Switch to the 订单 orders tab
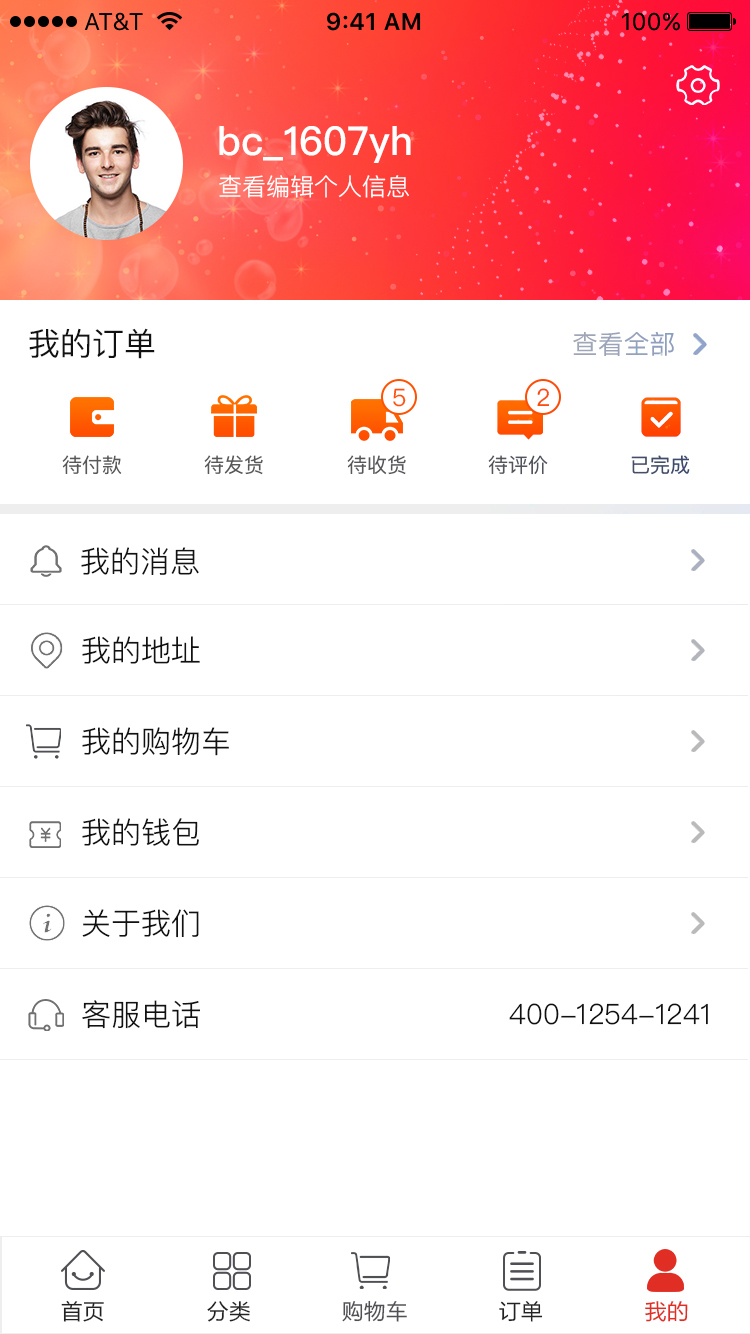Viewport: 750px width, 1334px height. [521, 1286]
